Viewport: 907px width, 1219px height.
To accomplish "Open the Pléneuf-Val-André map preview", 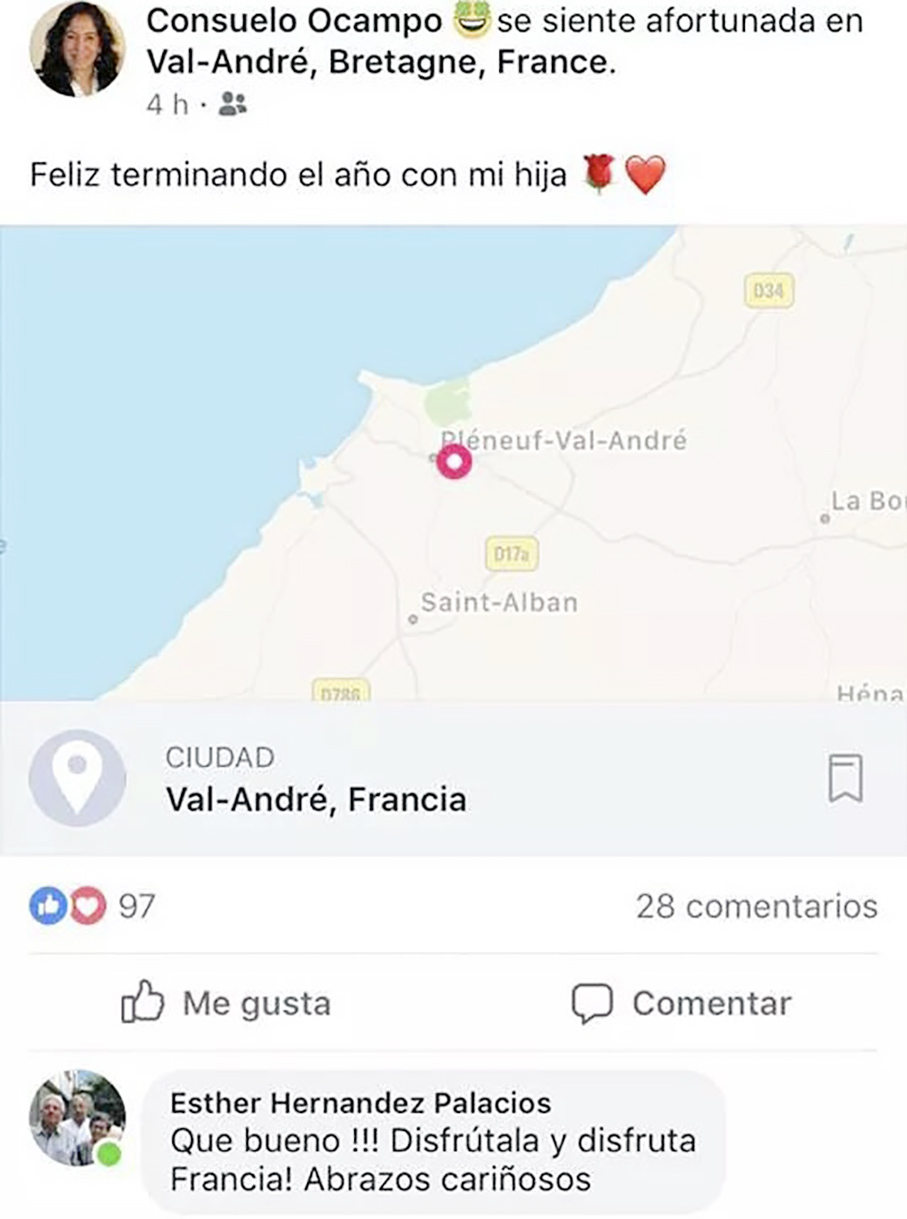I will pyautogui.click(x=453, y=461).
